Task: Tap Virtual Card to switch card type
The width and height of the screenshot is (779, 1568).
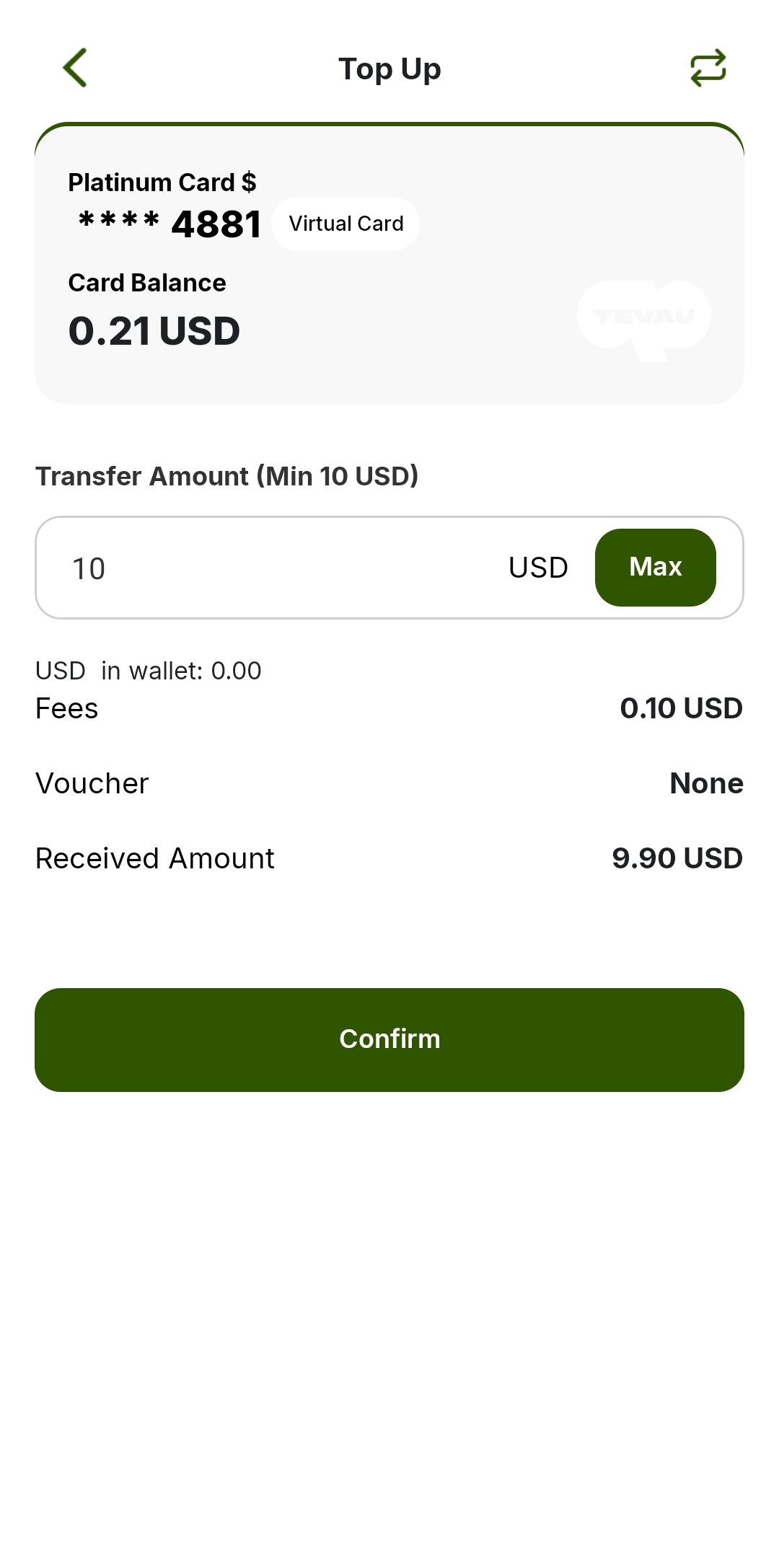Action: 346,224
